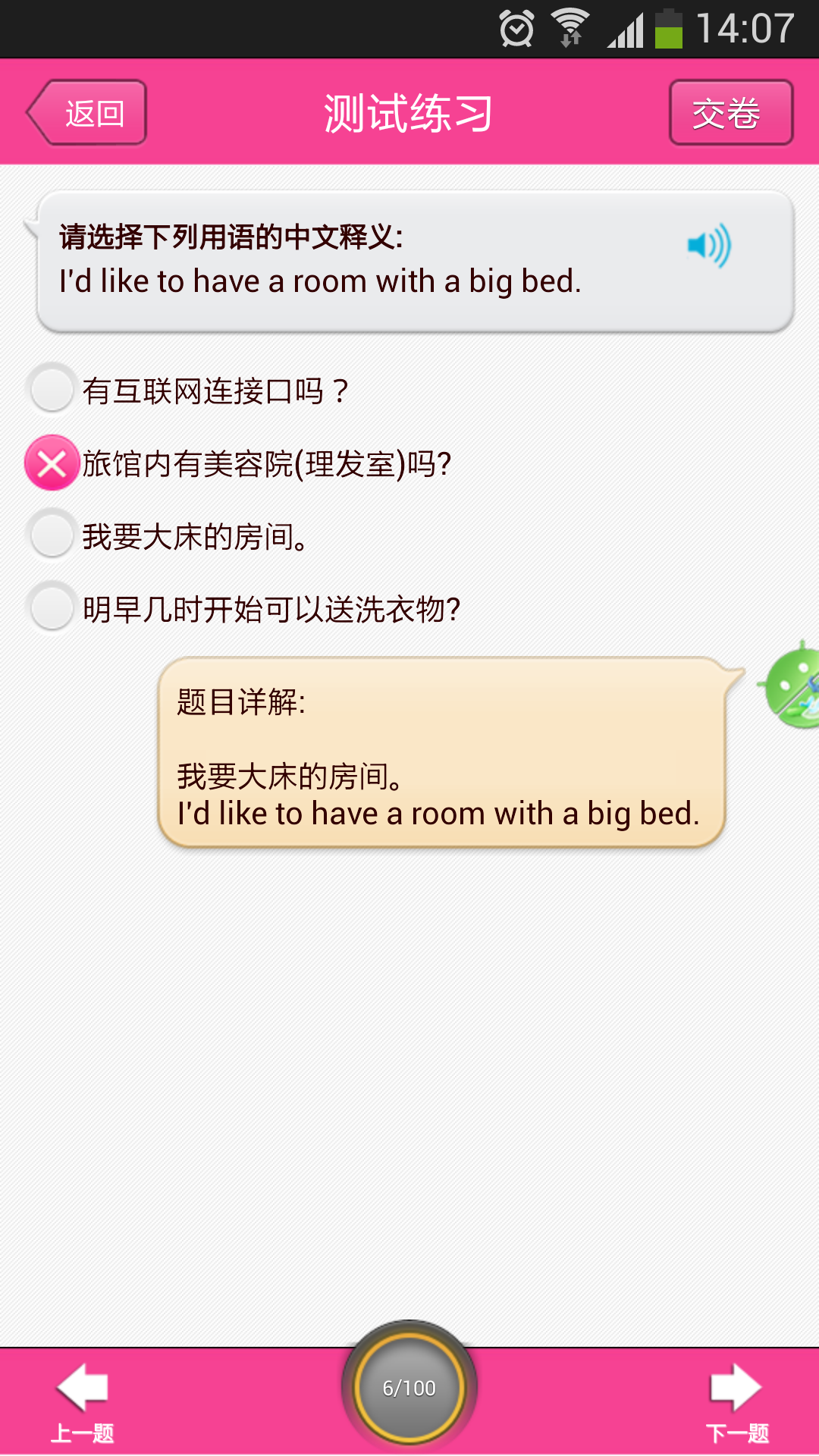Play the sentence audio speaker icon
Image resolution: width=819 pixels, height=1456 pixels.
708,246
